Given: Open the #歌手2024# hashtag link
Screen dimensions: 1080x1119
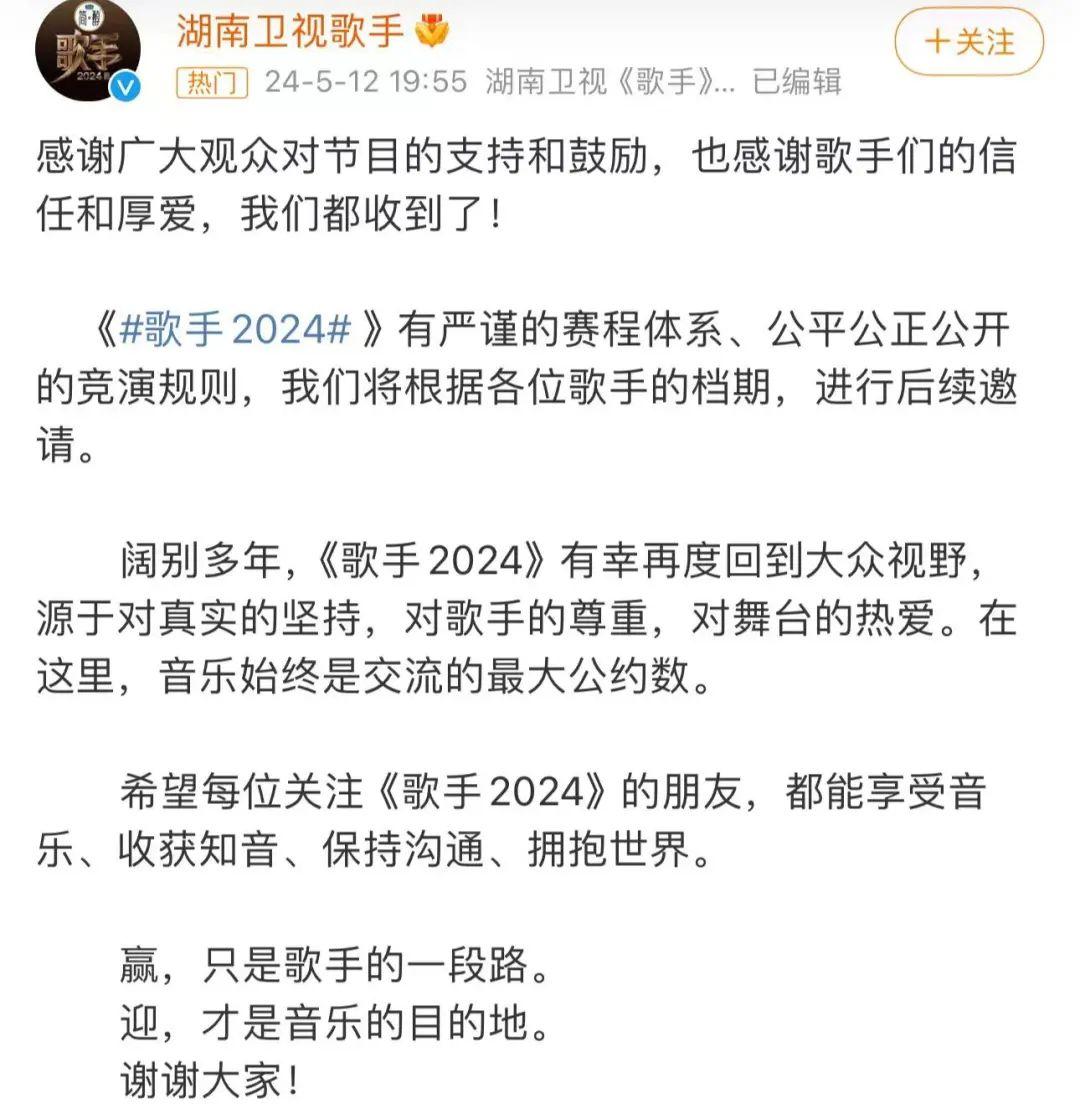Looking at the screenshot, I should click(x=234, y=332).
